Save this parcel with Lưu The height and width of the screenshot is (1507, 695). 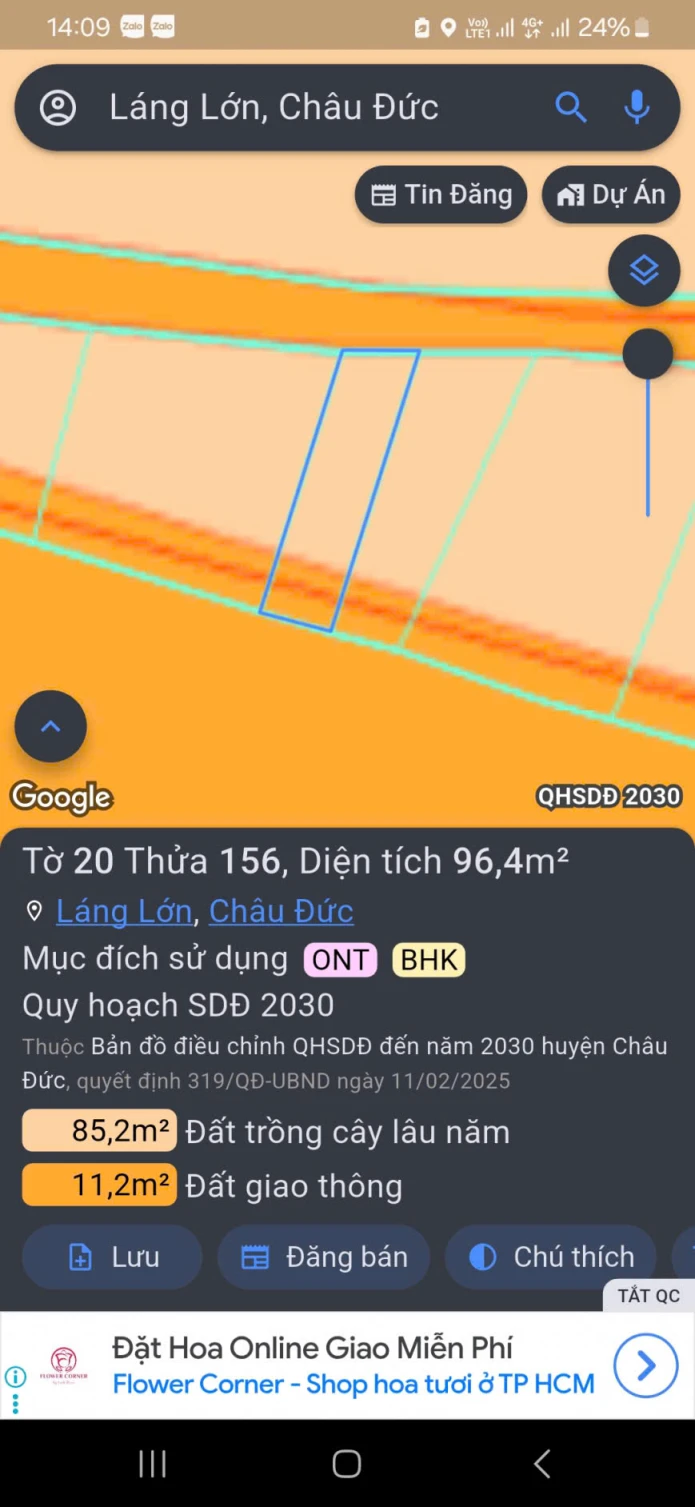(112, 1257)
